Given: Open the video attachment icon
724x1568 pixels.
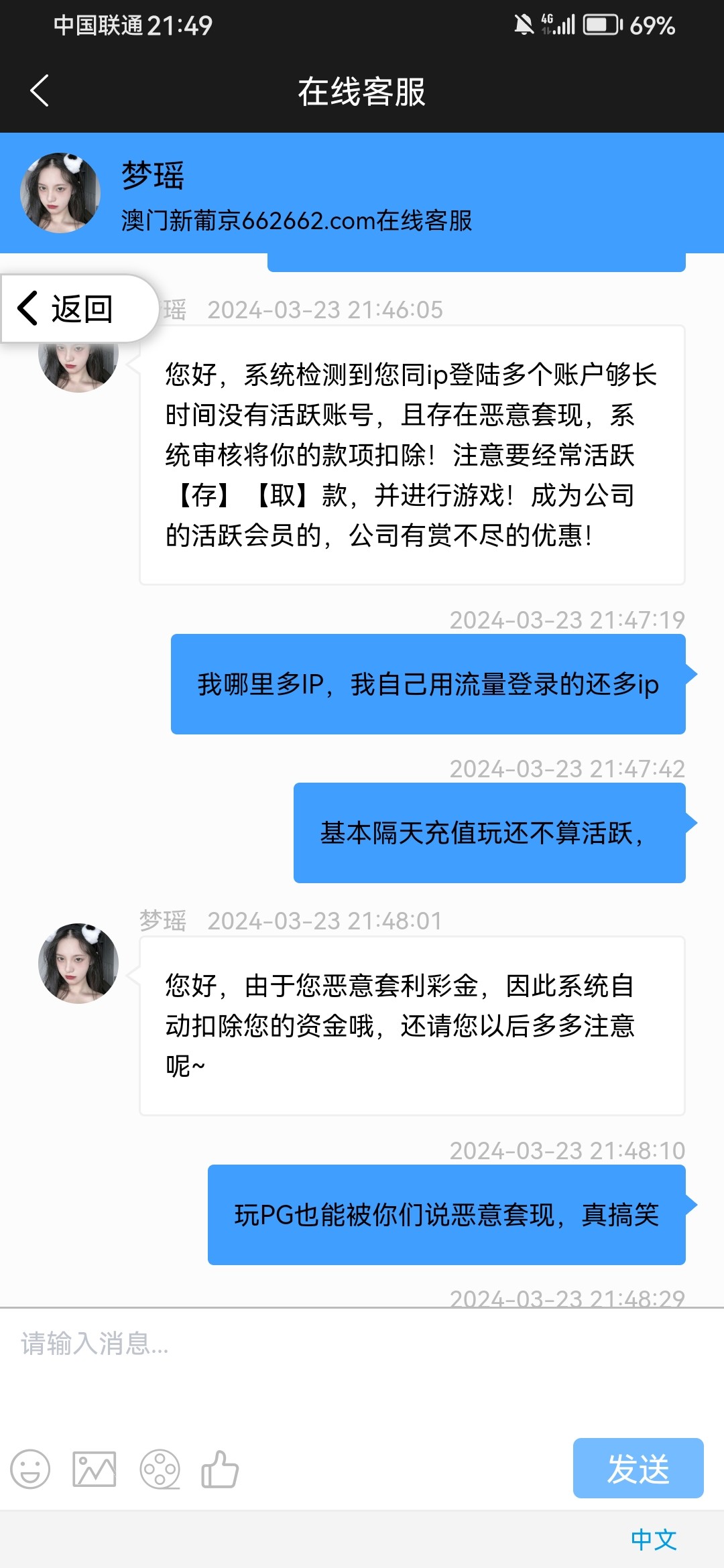Looking at the screenshot, I should click(x=160, y=1469).
